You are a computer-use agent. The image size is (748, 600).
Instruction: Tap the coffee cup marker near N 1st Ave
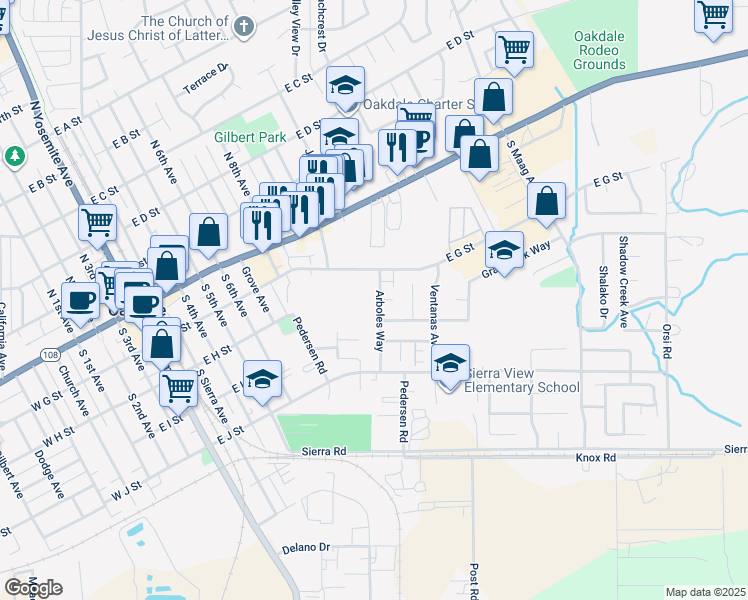[81, 300]
